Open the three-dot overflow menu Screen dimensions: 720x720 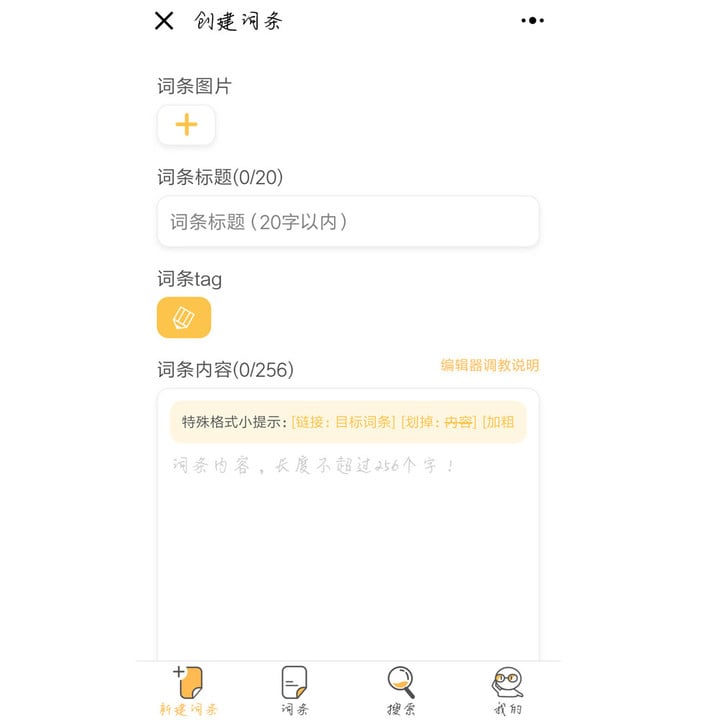(533, 20)
